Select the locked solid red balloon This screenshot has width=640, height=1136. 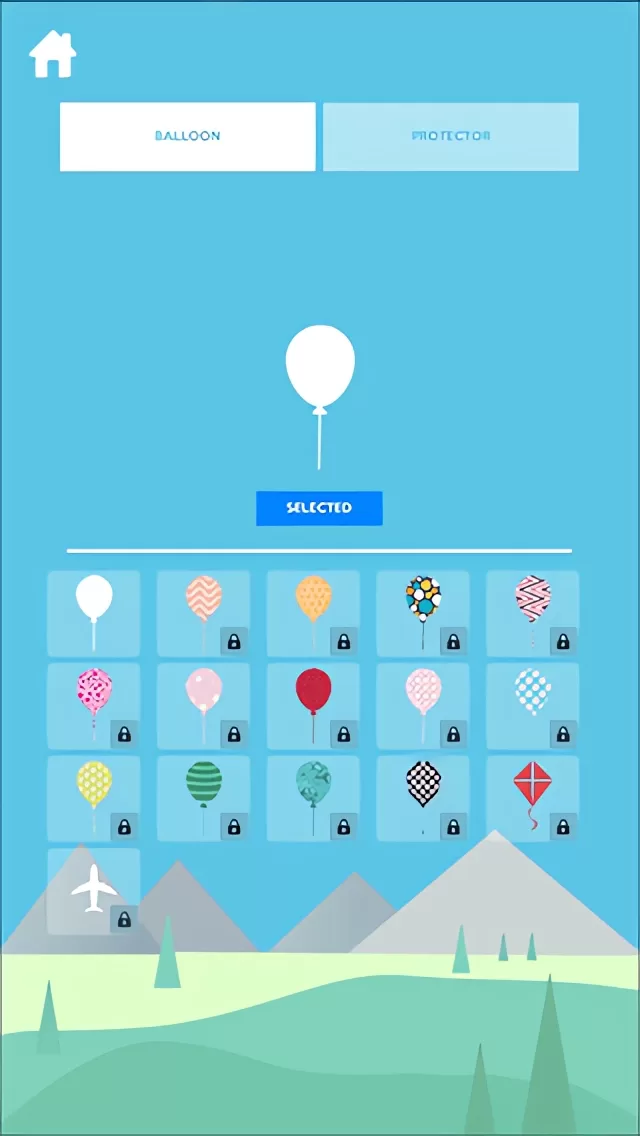[x=313, y=705]
